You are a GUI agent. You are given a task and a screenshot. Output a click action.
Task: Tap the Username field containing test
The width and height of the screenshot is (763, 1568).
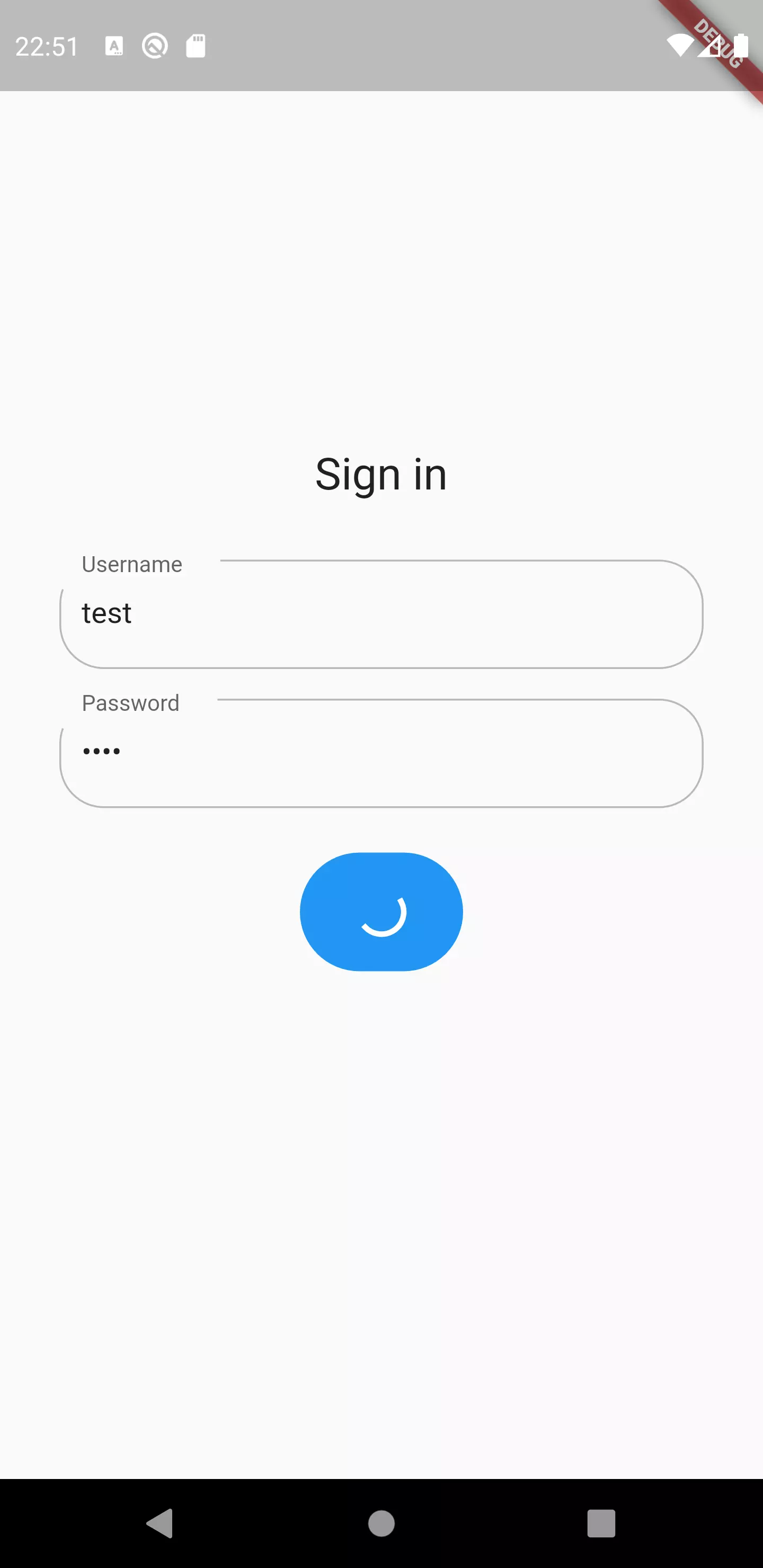[x=381, y=613]
